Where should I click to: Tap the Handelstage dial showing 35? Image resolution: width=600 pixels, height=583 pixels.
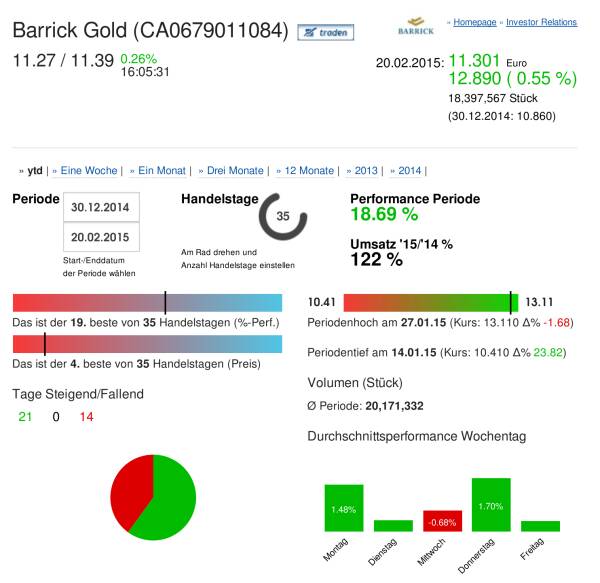pos(282,215)
